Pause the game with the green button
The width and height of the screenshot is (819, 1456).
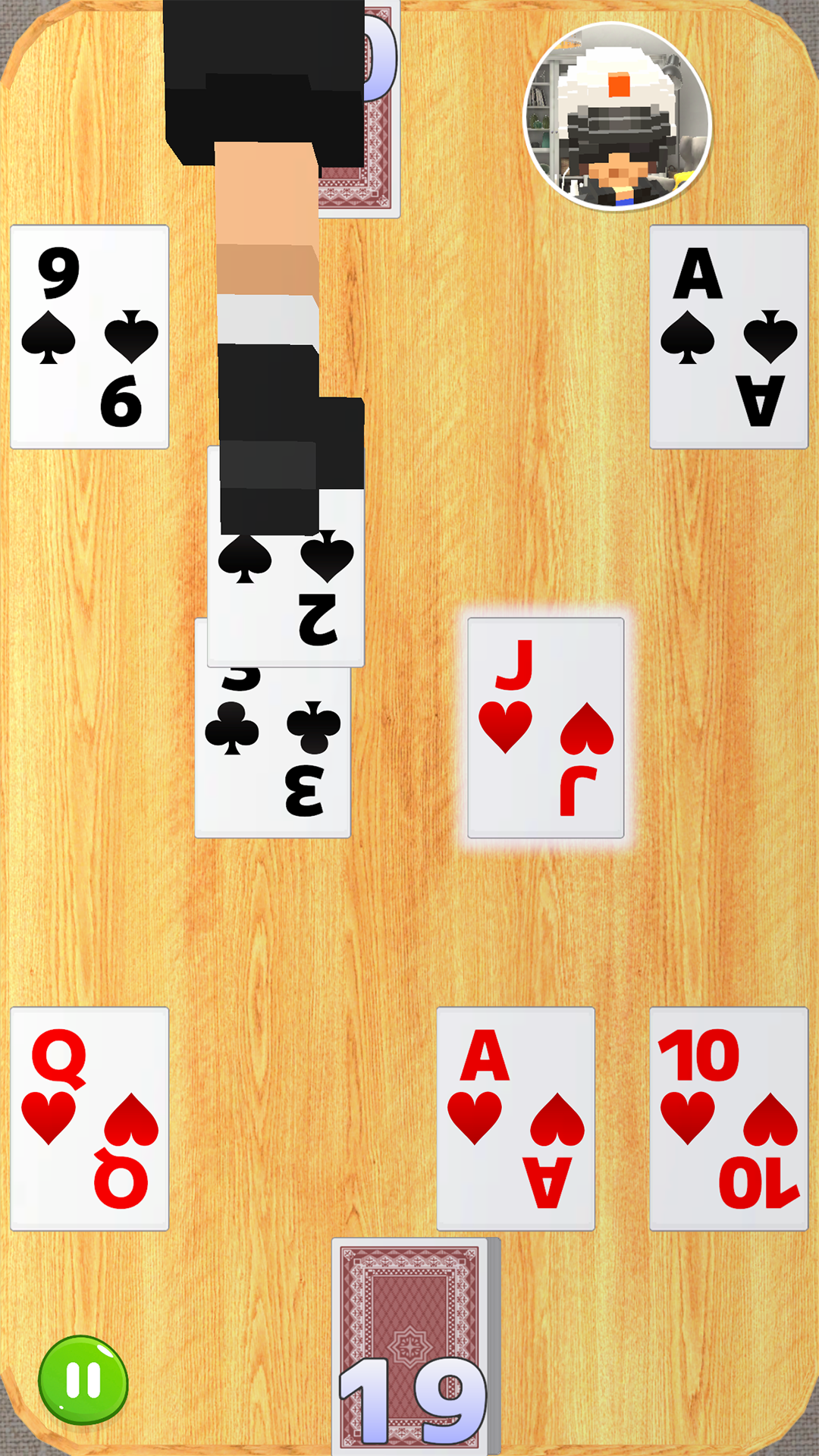pos(83,1380)
